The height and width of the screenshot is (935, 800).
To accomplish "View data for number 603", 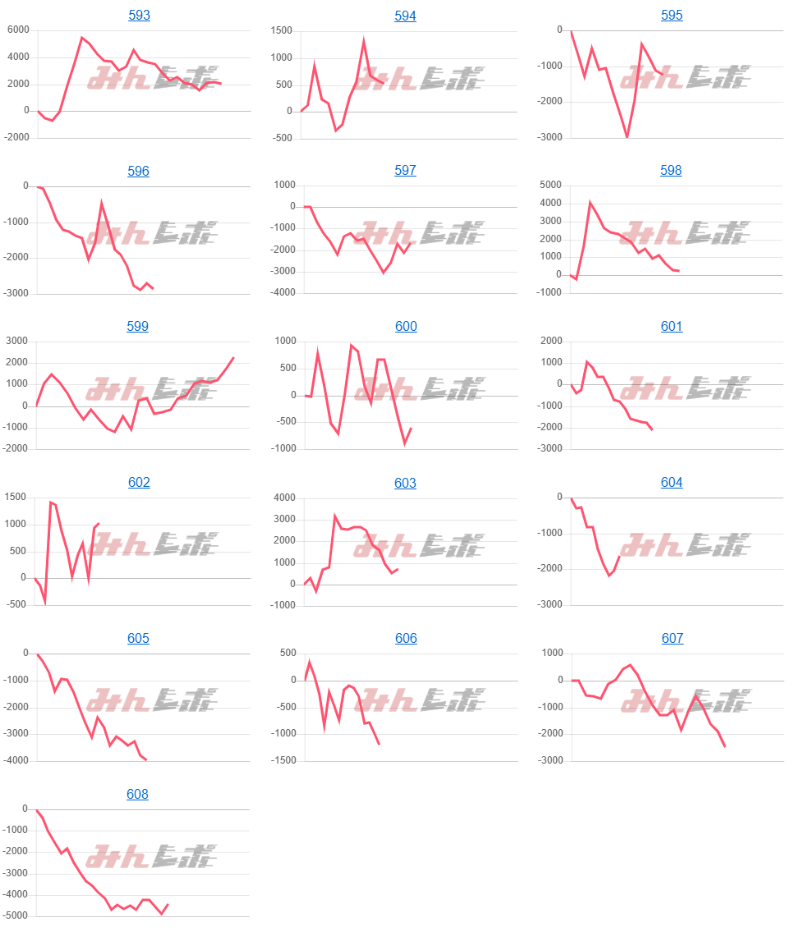I will (405, 483).
